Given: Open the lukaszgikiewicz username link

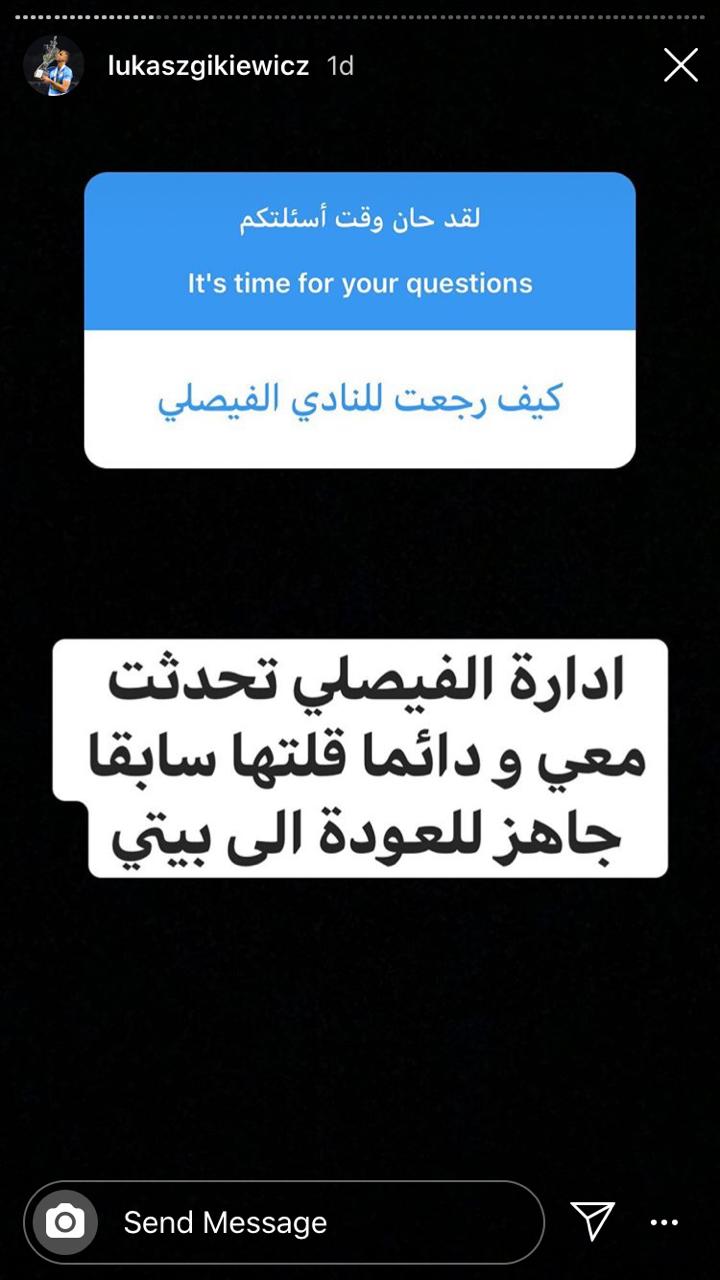Looking at the screenshot, I should 208,66.
